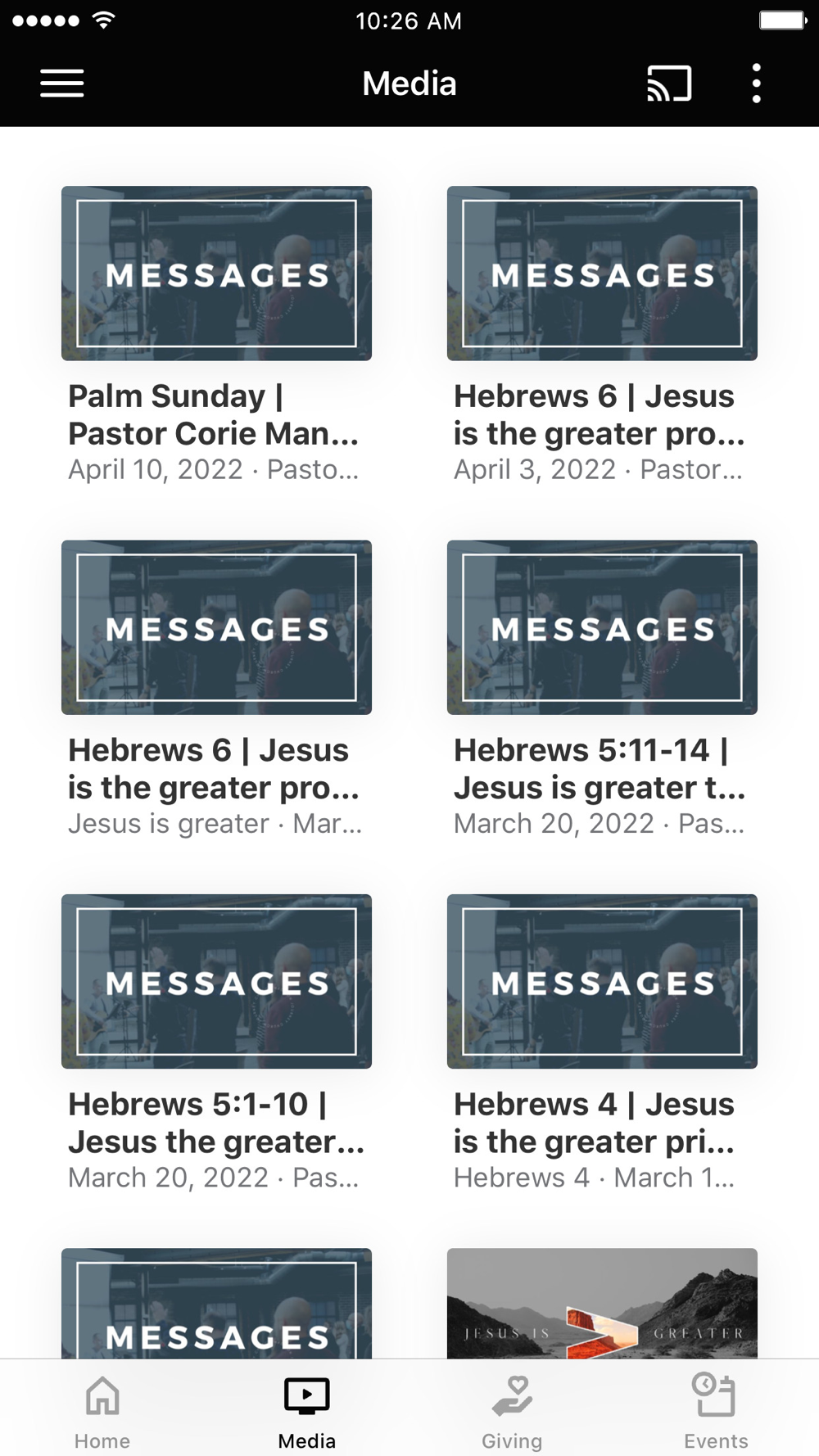819x1456 pixels.
Task: Open the Palm Sunday message
Action: click(216, 274)
